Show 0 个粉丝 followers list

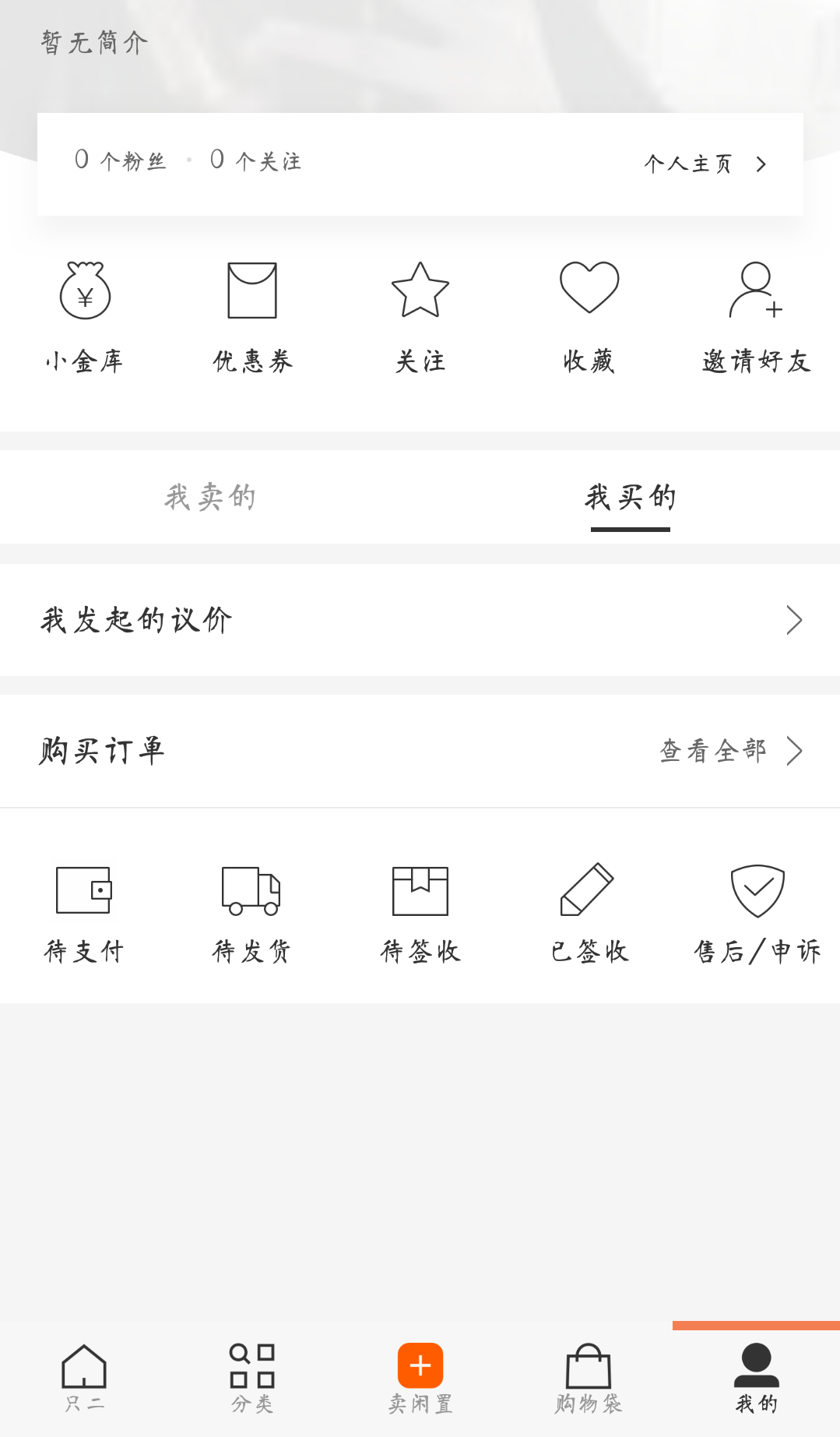pos(121,161)
